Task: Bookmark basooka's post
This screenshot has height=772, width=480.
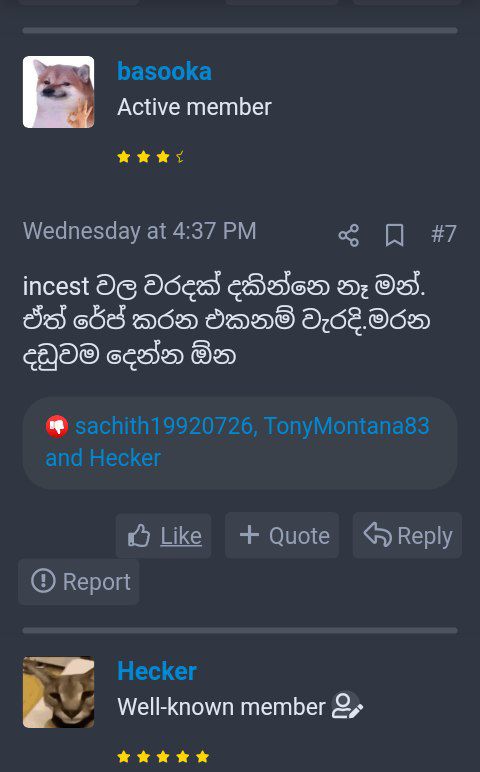Action: (395, 235)
